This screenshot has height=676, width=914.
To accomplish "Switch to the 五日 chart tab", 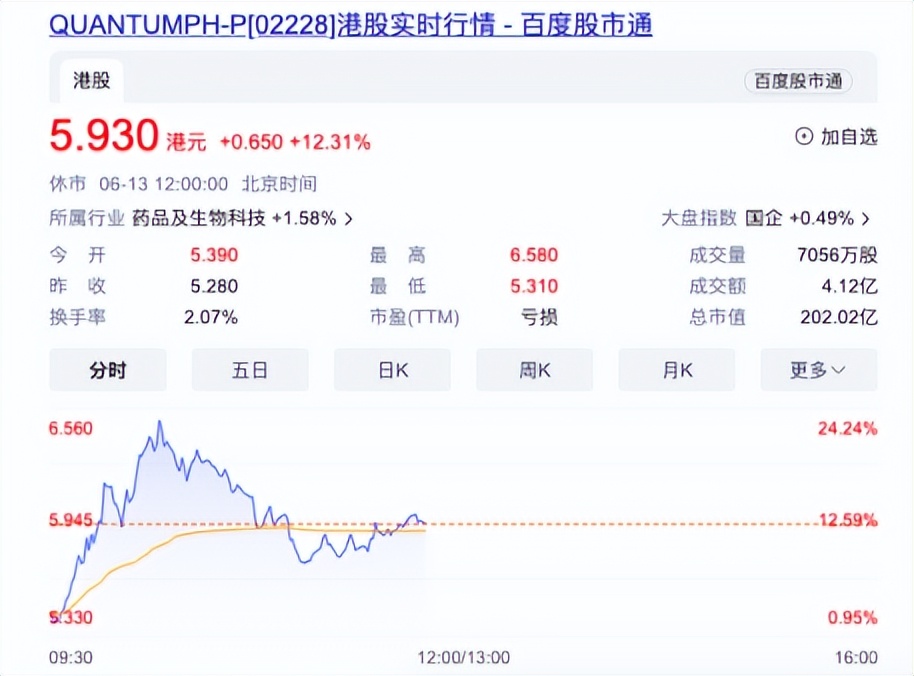I will click(250, 370).
